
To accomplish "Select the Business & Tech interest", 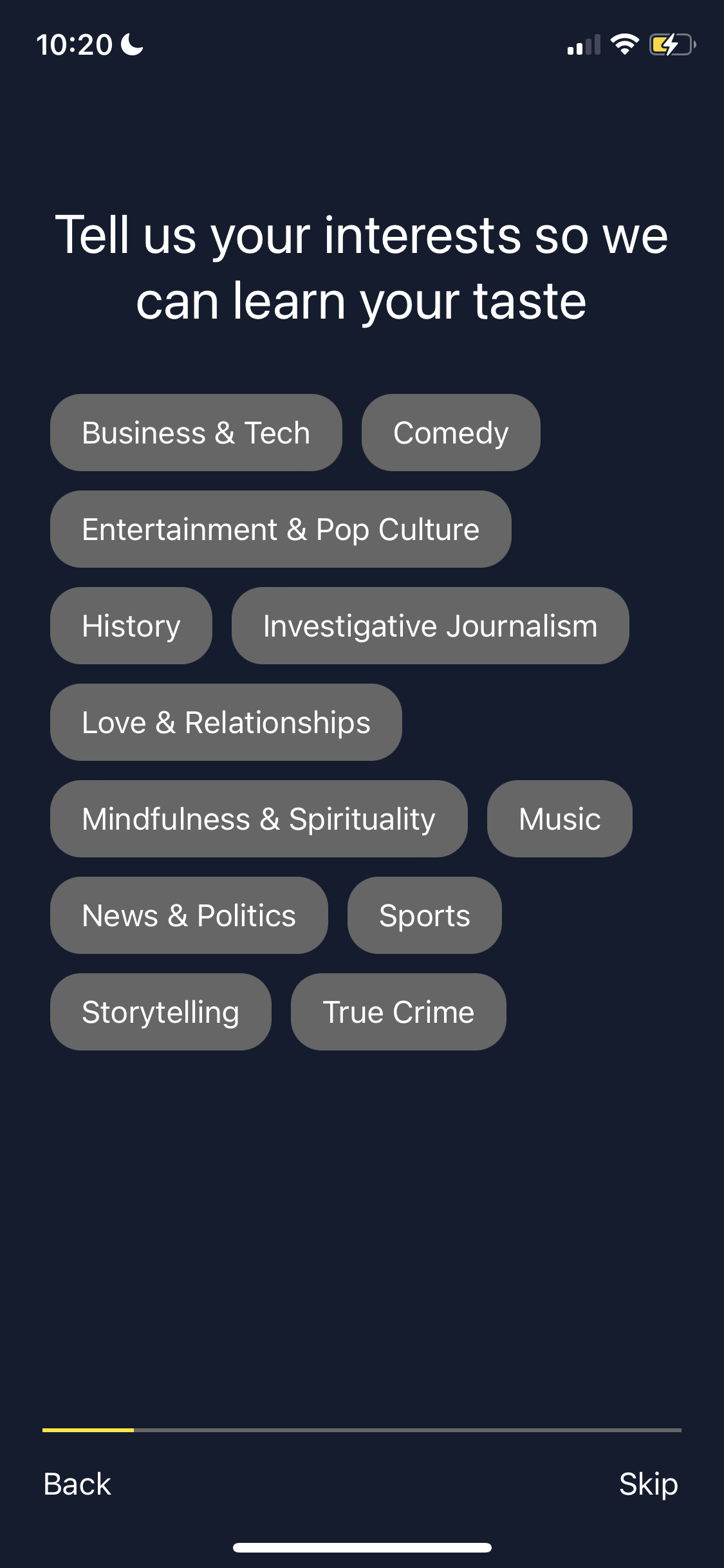I will pyautogui.click(x=196, y=432).
